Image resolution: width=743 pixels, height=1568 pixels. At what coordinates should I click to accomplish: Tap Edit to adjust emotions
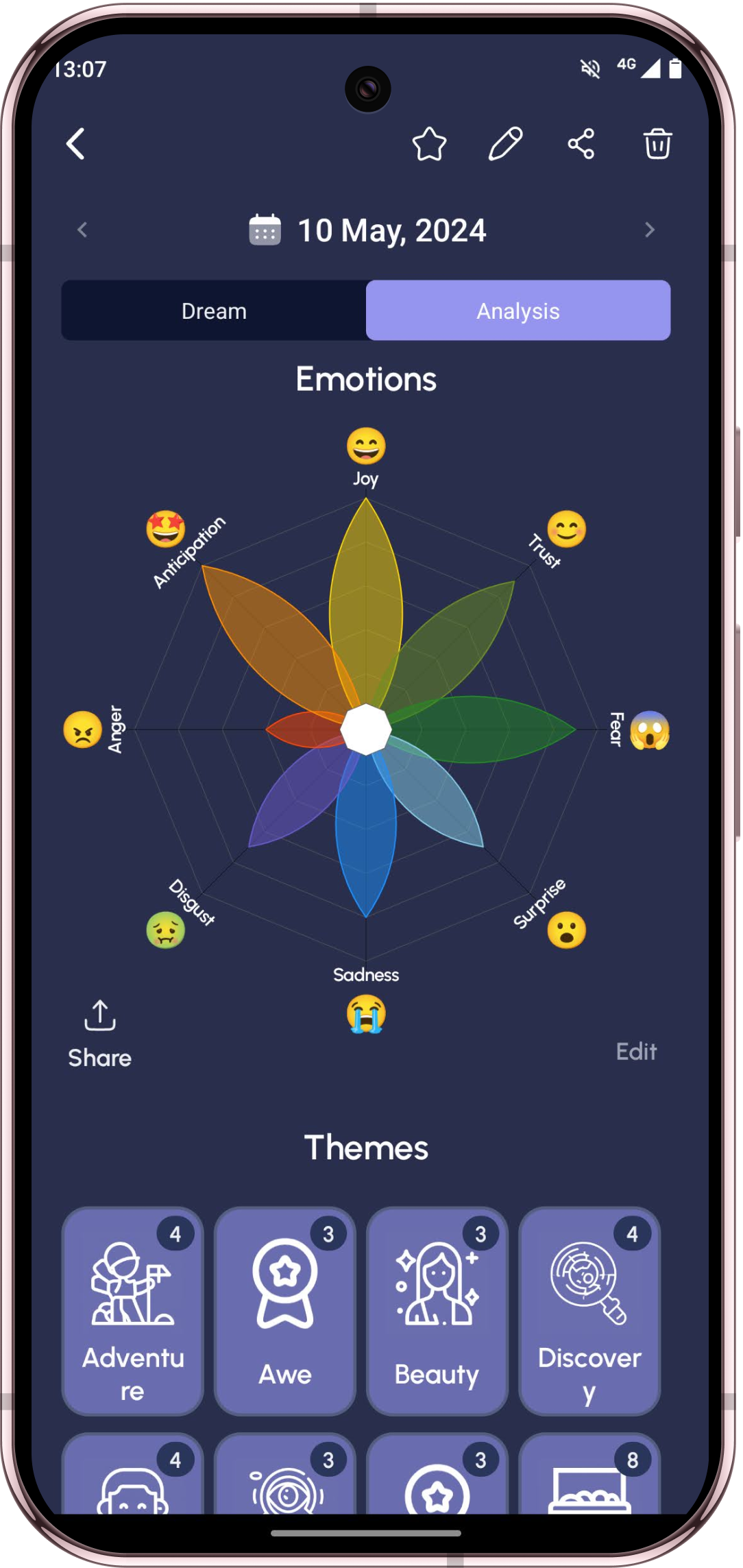point(636,1051)
